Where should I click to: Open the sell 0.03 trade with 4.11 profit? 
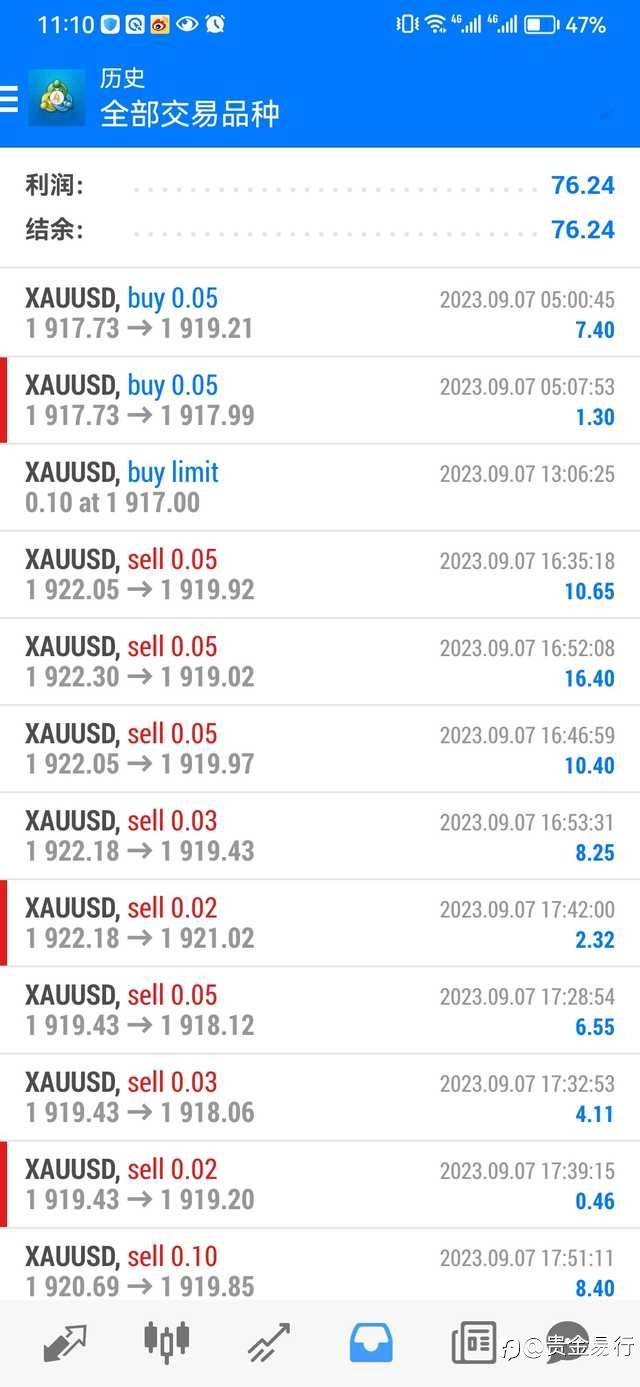point(320,1096)
